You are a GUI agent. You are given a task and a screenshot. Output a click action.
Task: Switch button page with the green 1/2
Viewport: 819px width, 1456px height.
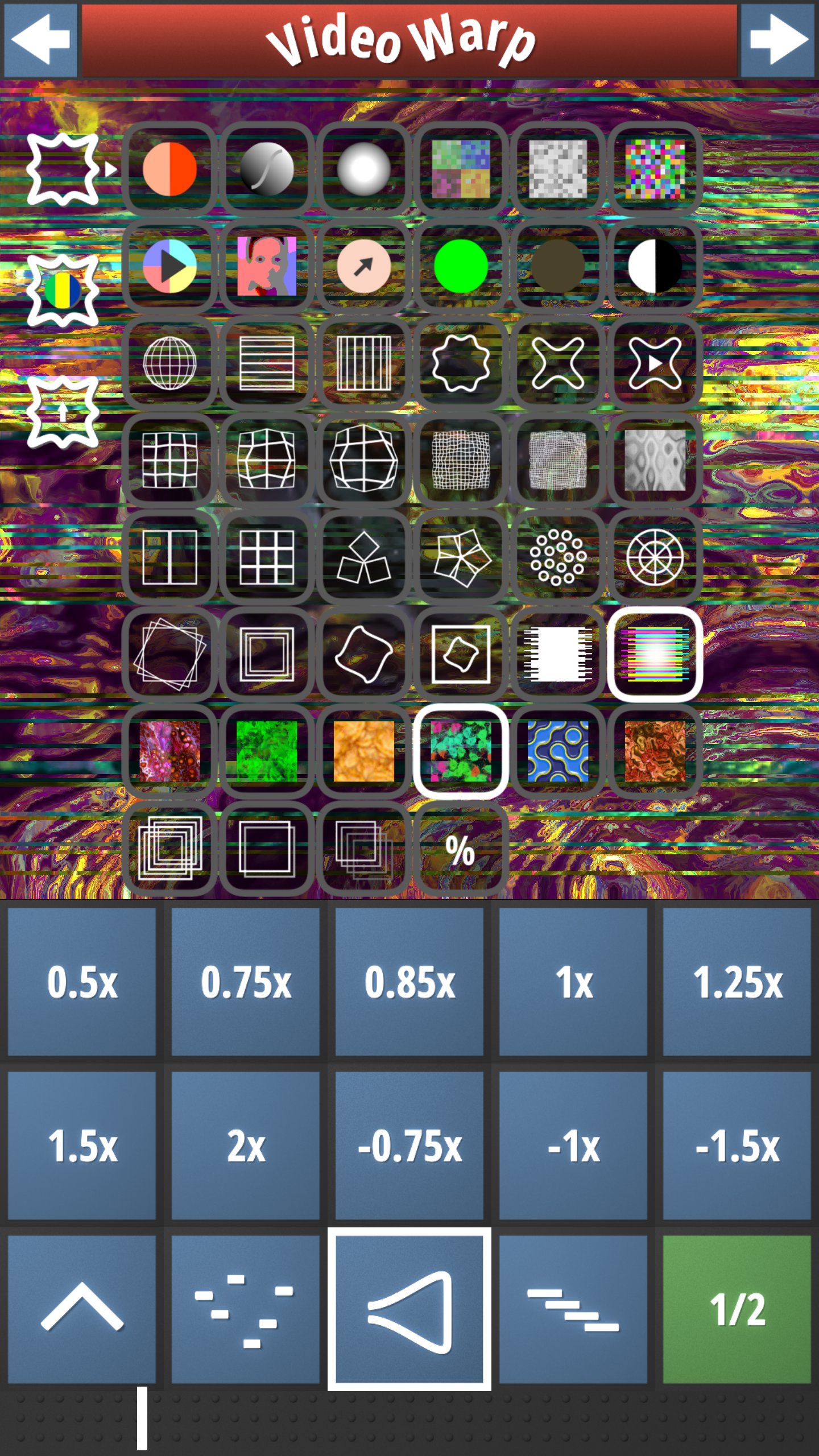737,1309
